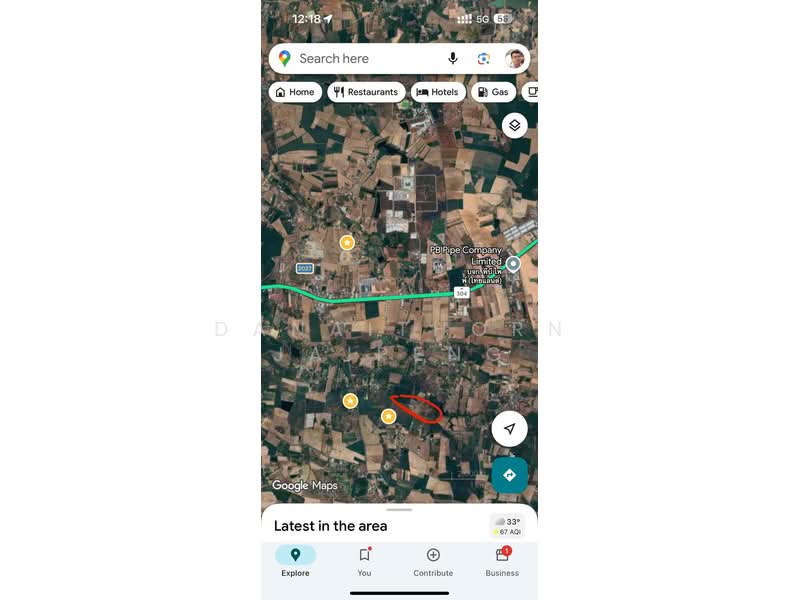
Task: Open the directions button
Action: [509, 475]
